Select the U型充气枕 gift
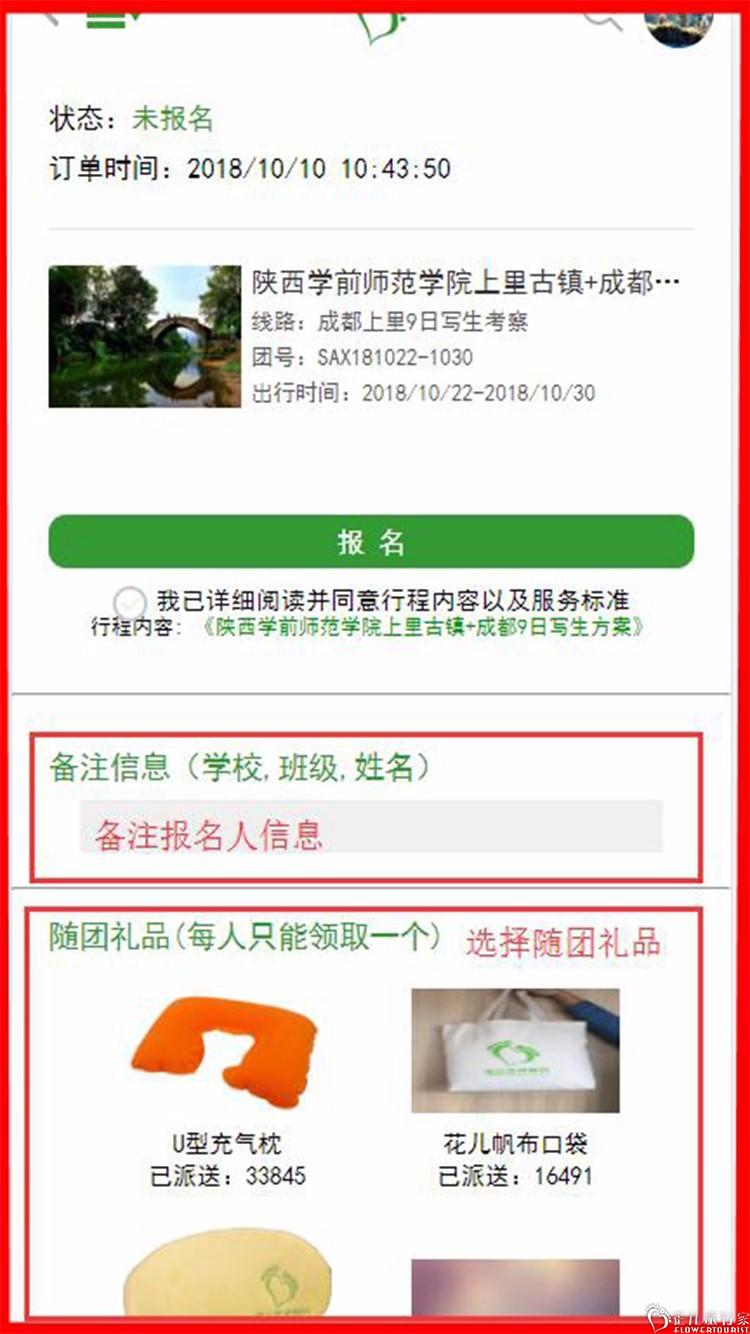Image resolution: width=750 pixels, height=1334 pixels. 227,1050
